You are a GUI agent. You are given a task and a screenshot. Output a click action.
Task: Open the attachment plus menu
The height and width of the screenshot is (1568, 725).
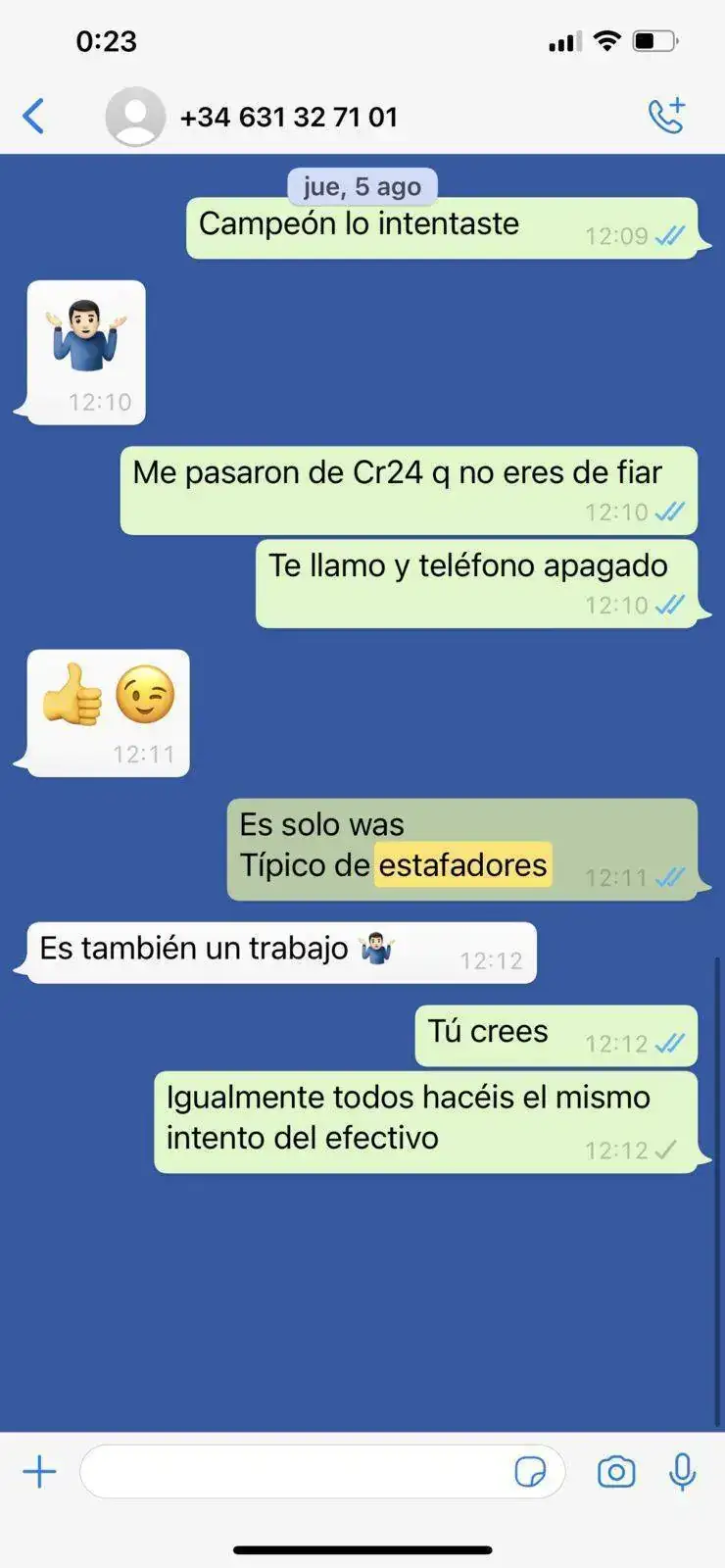[x=39, y=1472]
